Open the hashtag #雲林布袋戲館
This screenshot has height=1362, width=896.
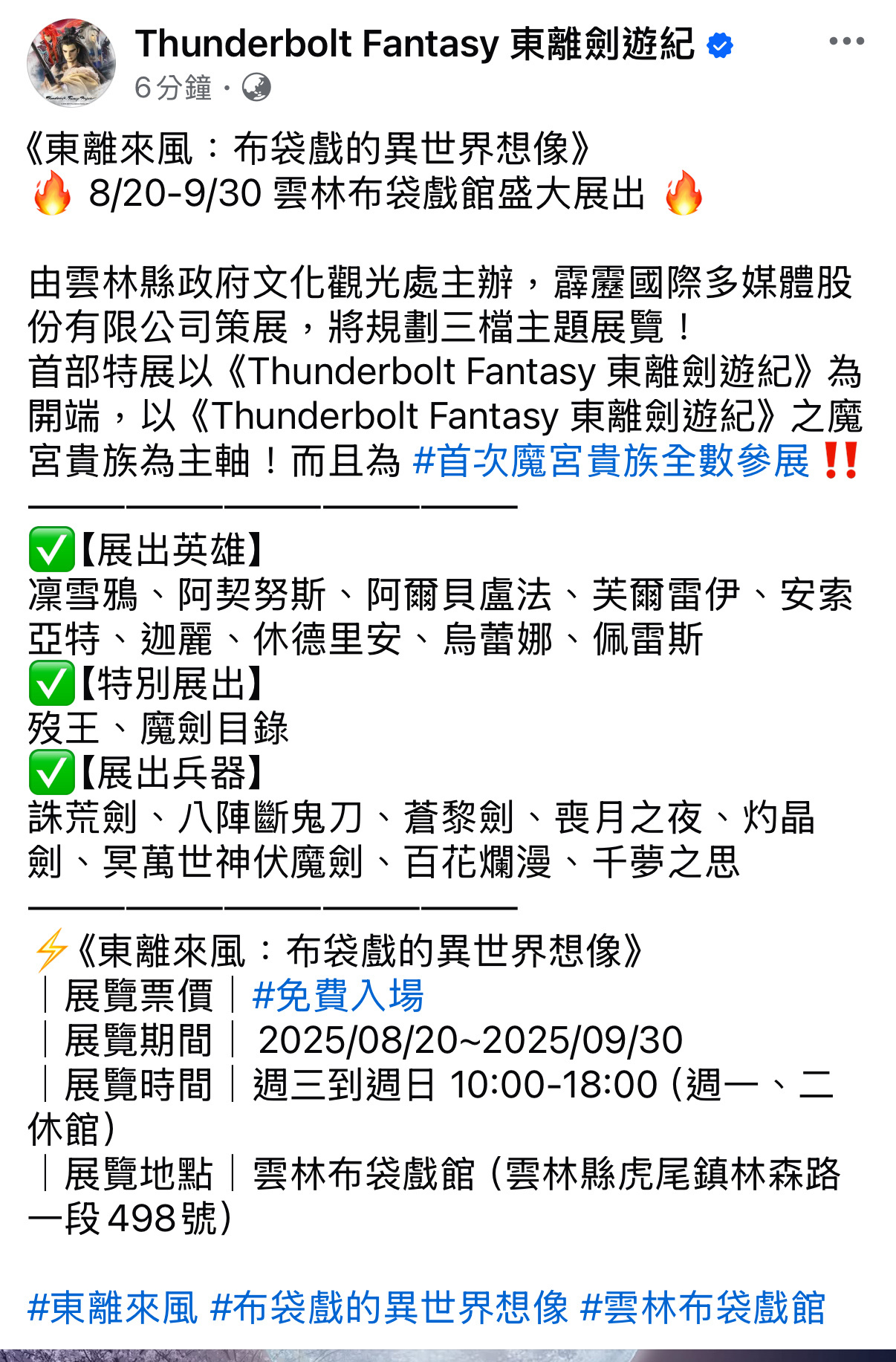[703, 1308]
